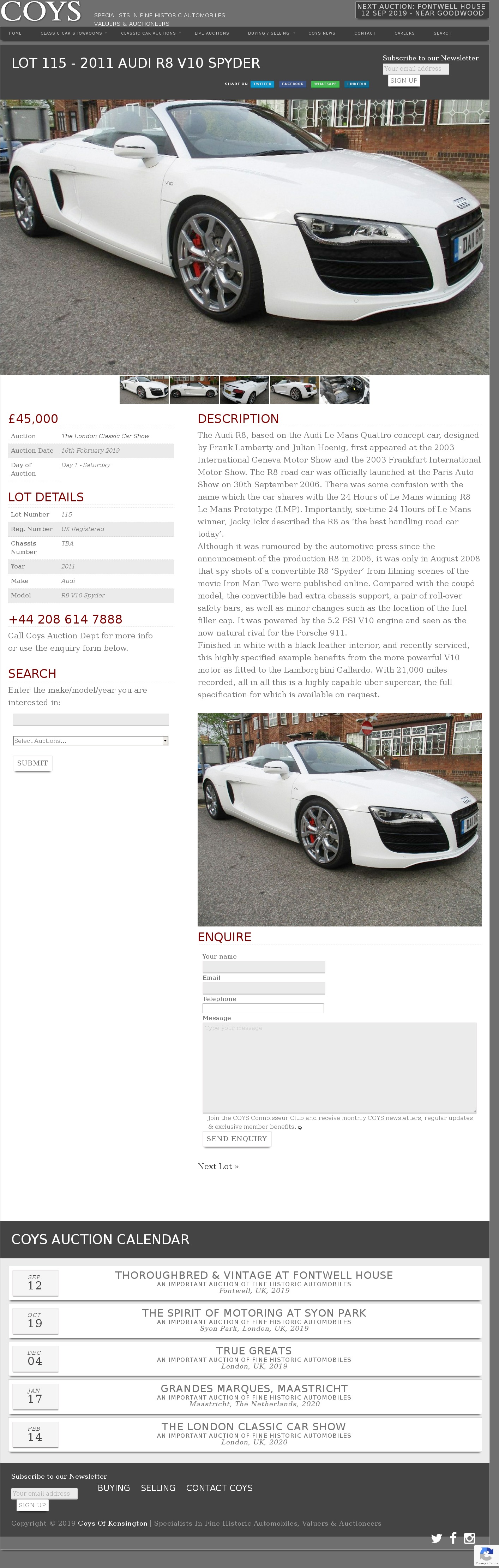Focus the Your name field
This screenshot has height=1568, width=499.
(x=264, y=967)
